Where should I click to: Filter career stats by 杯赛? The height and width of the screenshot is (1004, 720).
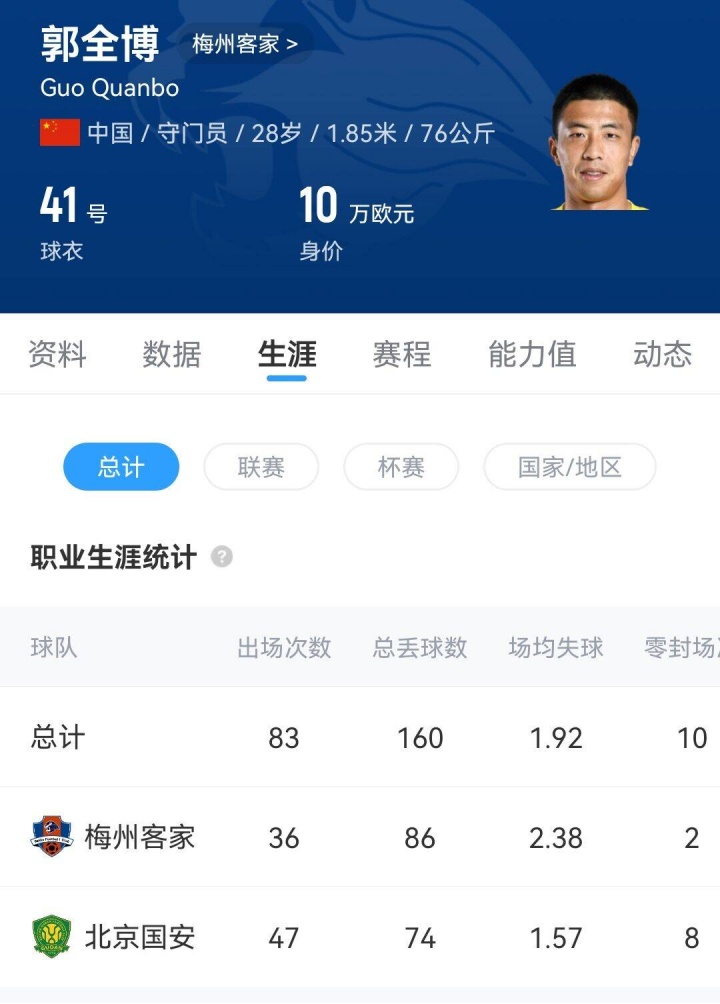point(401,467)
